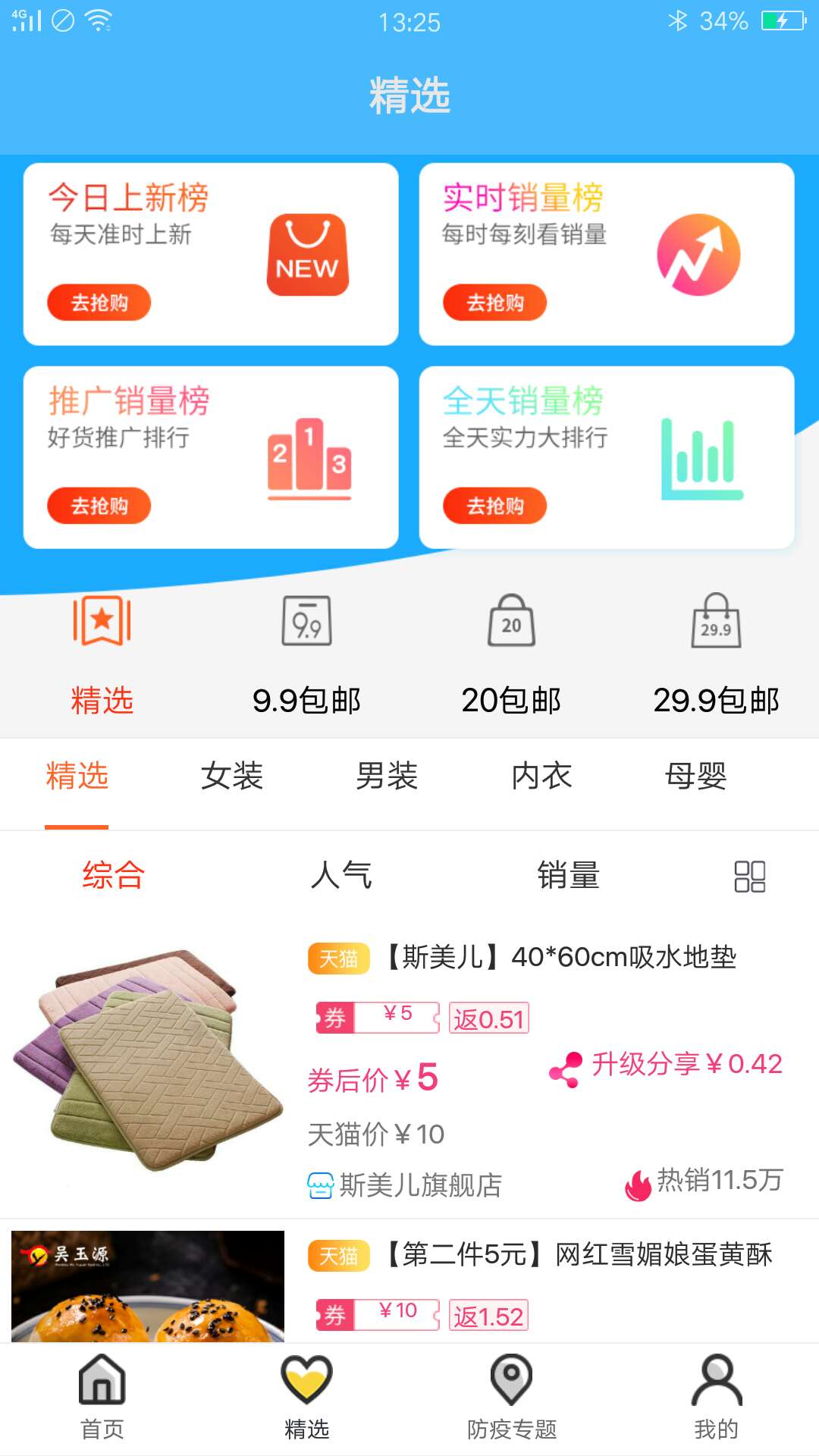Select the ¥5 coupon tag
Image resolution: width=819 pixels, height=1456 pixels.
pyautogui.click(x=377, y=1018)
